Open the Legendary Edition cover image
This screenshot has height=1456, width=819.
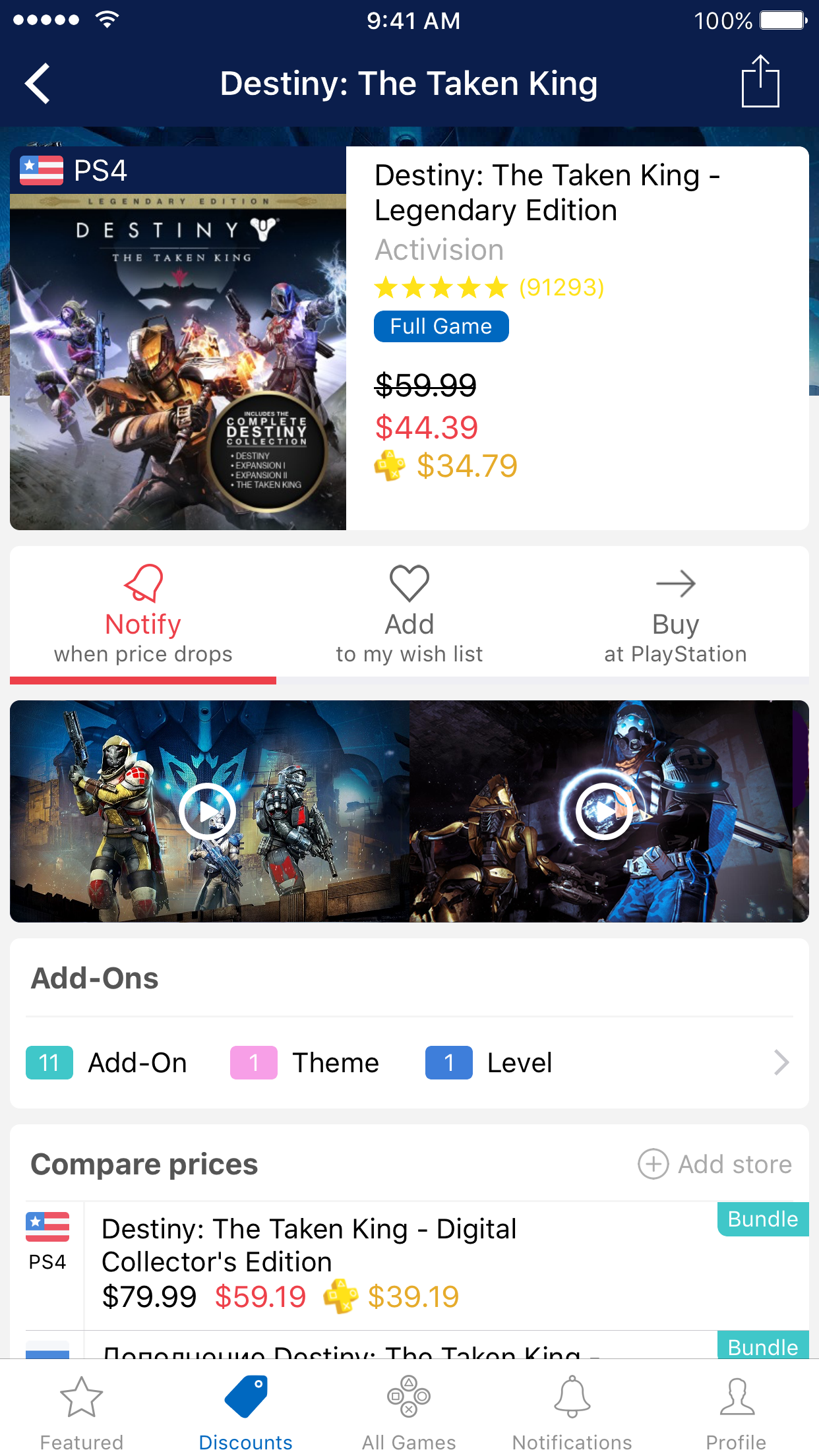pos(178,361)
